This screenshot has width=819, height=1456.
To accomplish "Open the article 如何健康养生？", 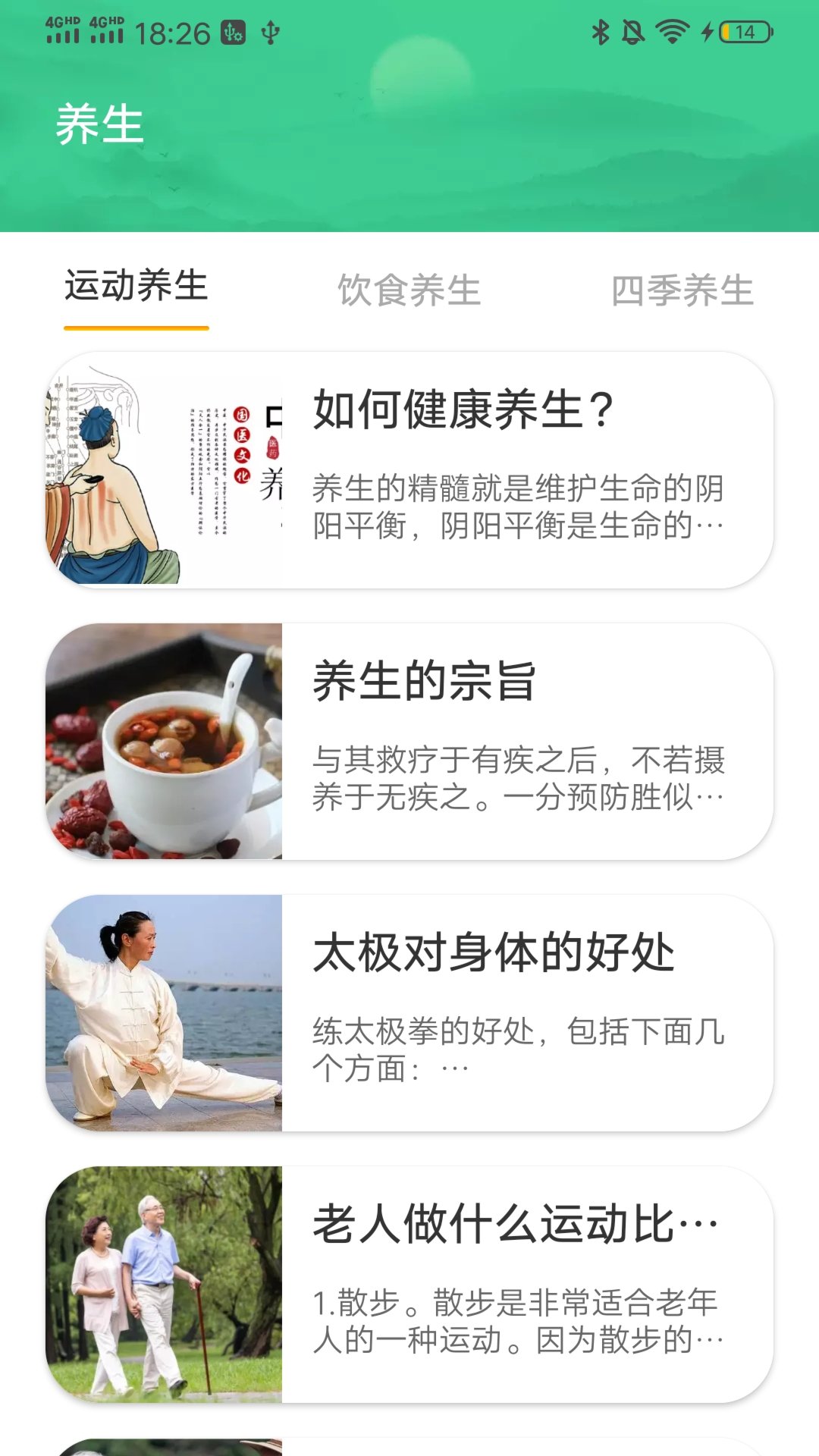I will (409, 470).
